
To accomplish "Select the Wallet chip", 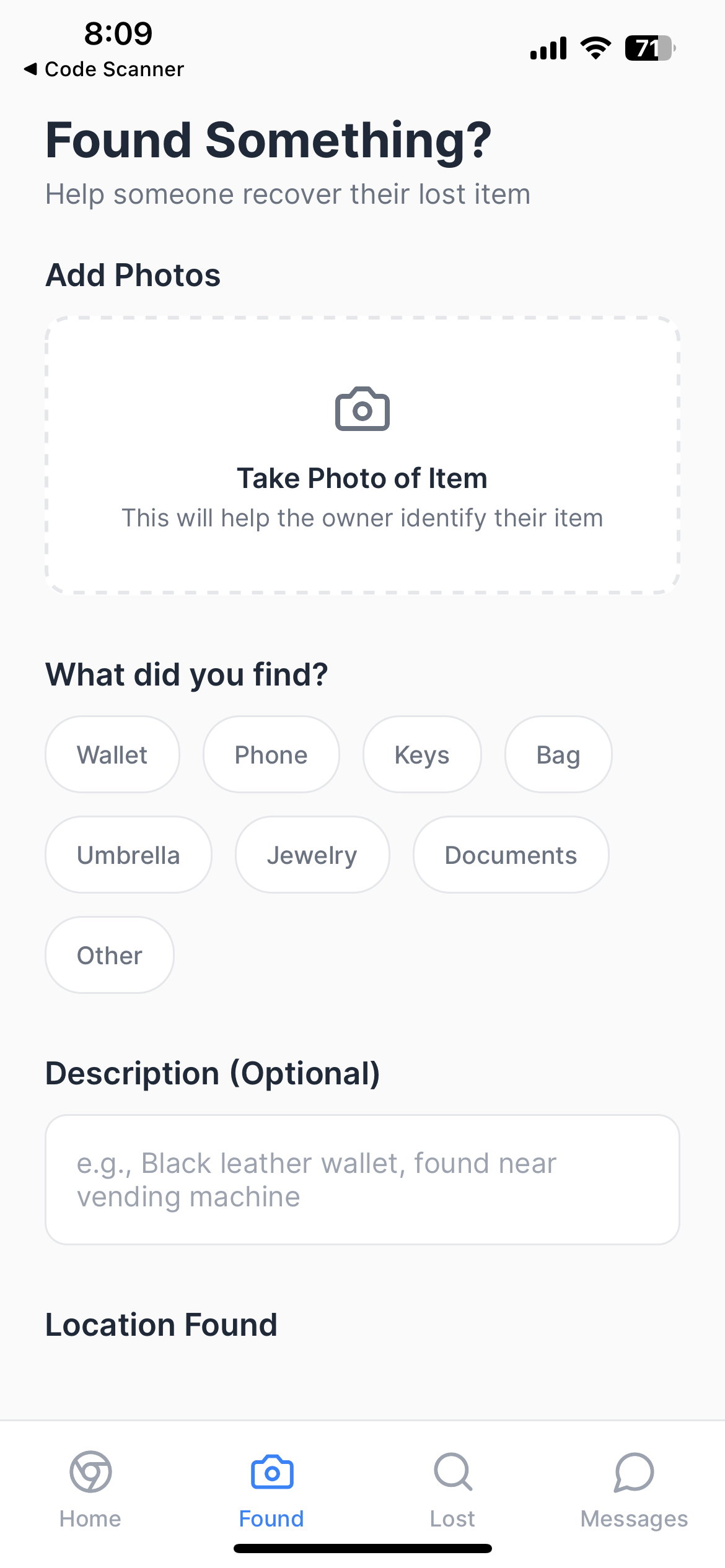I will tap(112, 755).
